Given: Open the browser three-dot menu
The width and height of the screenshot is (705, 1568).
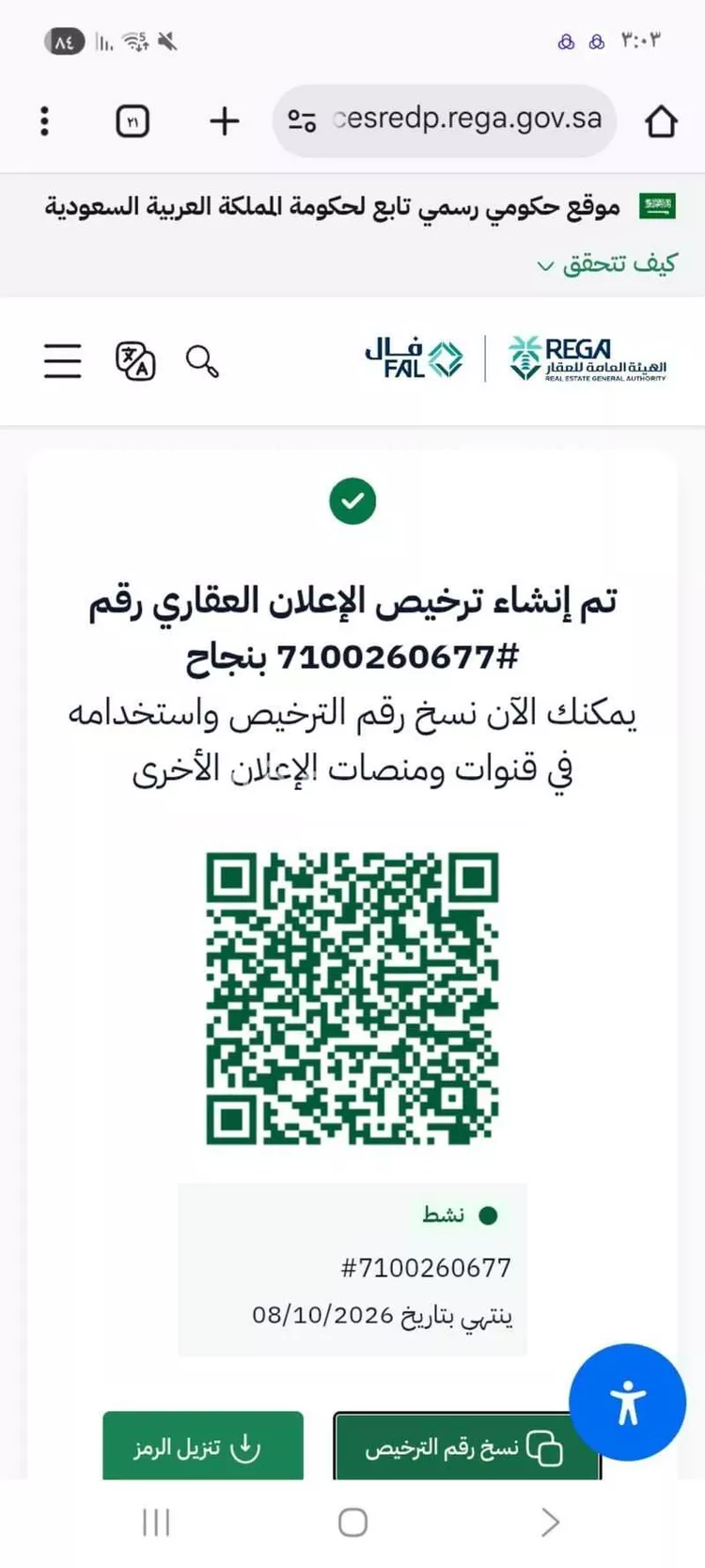Looking at the screenshot, I should pos(44,120).
